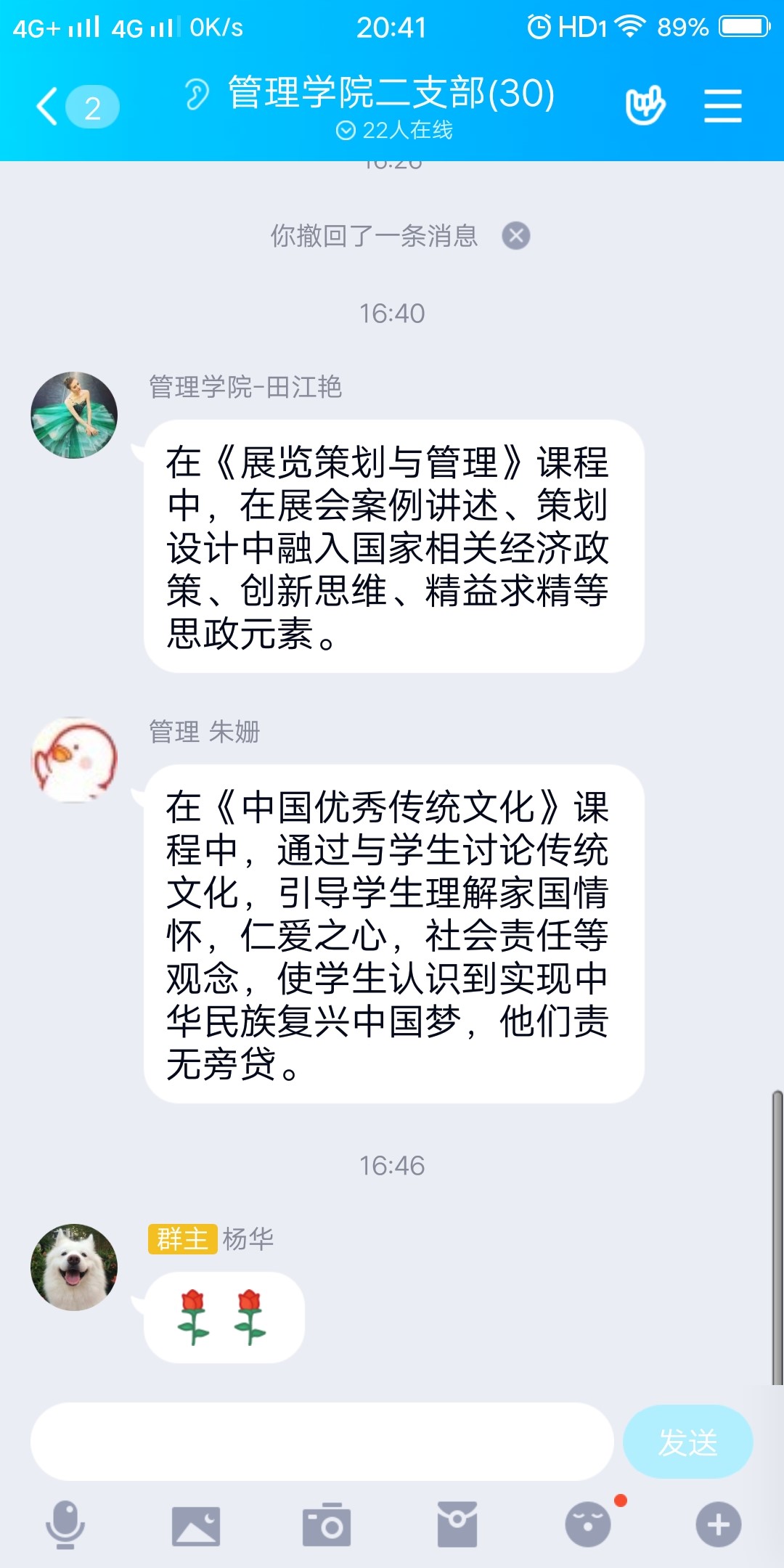Dismiss the recalled message notice
The width and height of the screenshot is (784, 1568).
(516, 236)
